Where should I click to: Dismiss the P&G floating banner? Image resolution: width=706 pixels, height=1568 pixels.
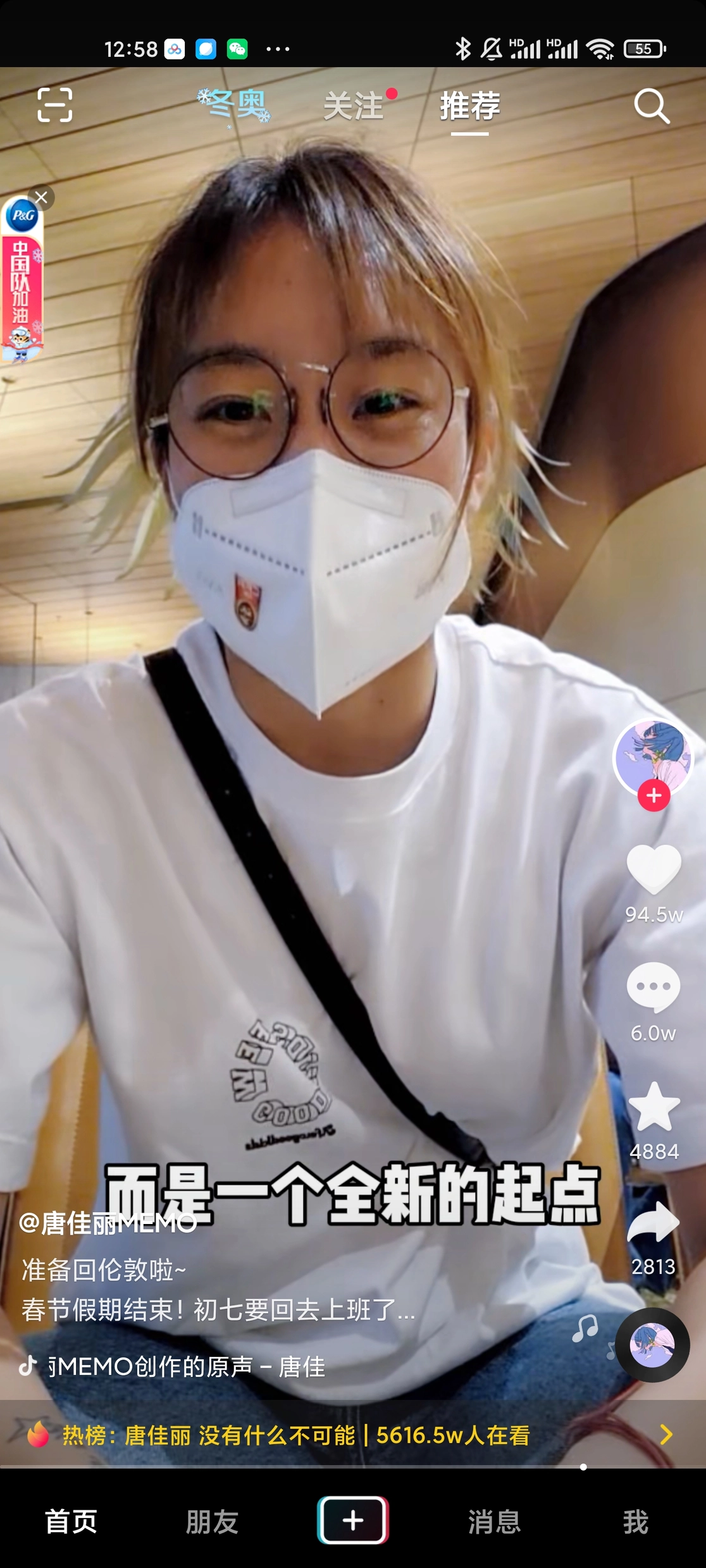tap(42, 198)
